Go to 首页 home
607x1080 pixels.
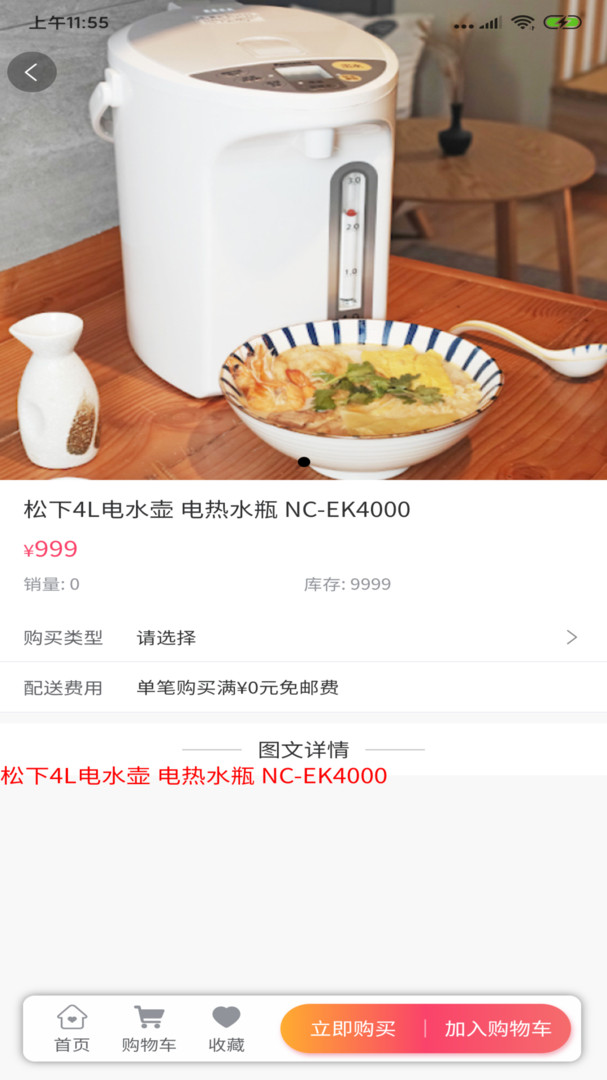(x=72, y=1029)
